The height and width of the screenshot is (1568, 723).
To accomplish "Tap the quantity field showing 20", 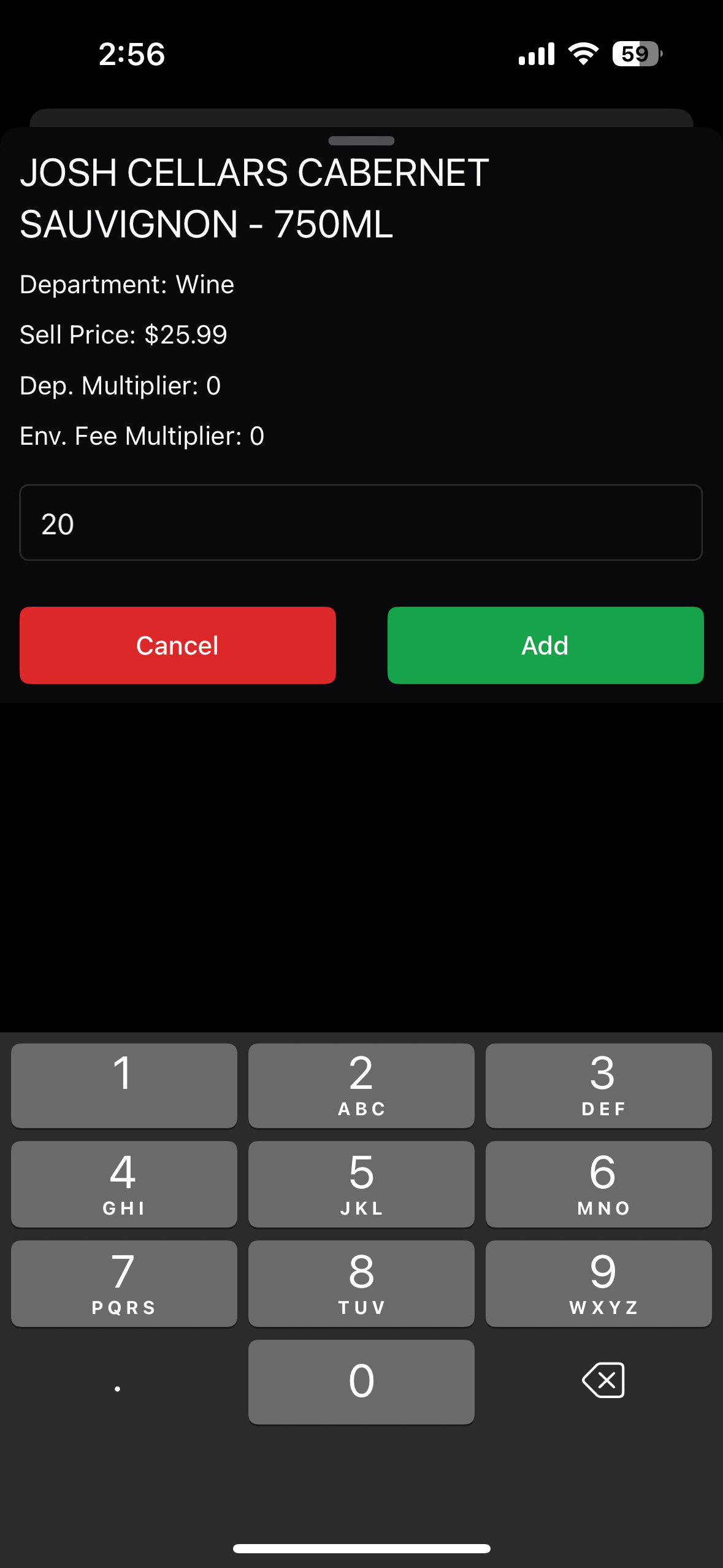I will 361,523.
